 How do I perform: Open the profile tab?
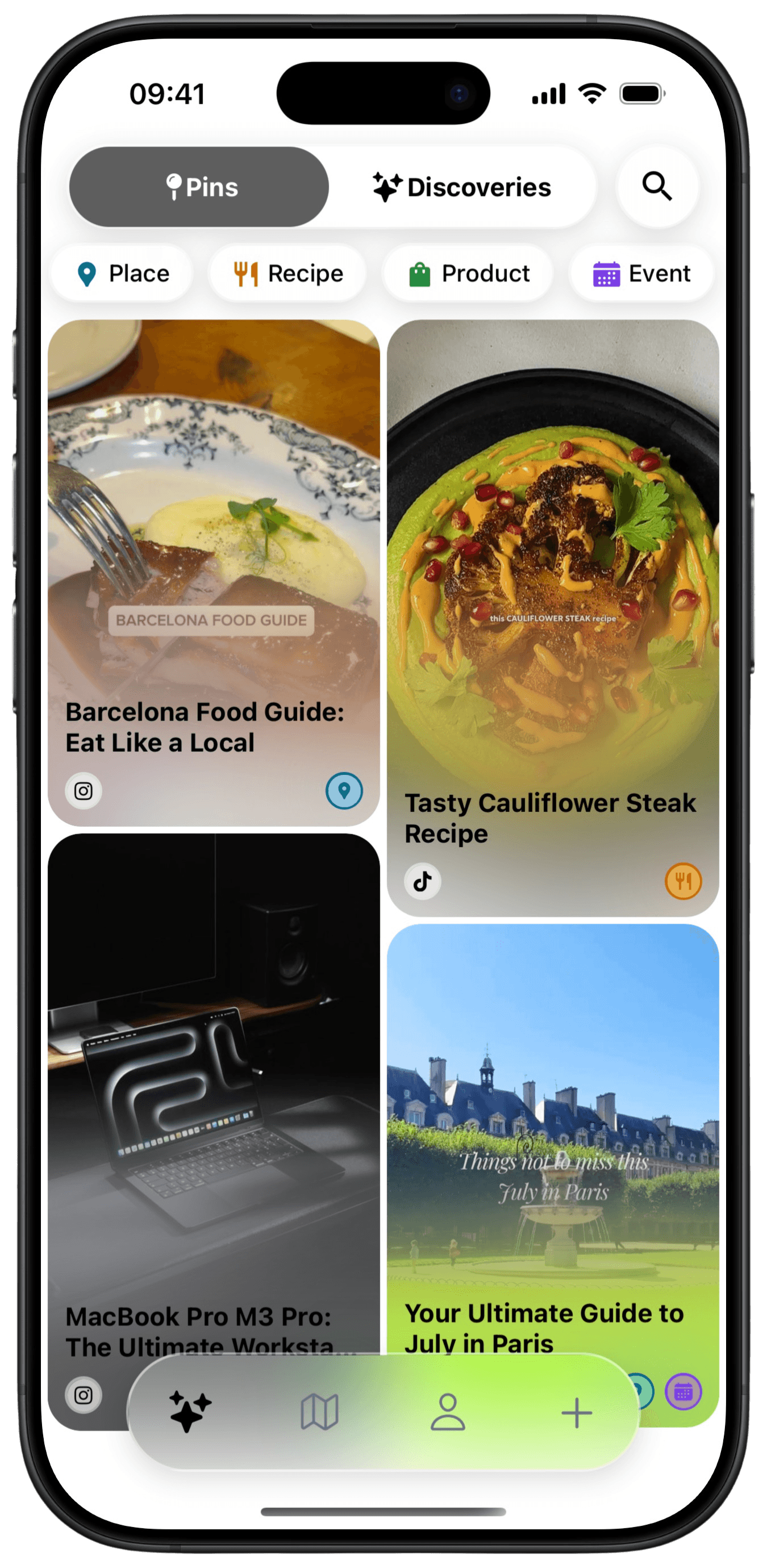(448, 1412)
